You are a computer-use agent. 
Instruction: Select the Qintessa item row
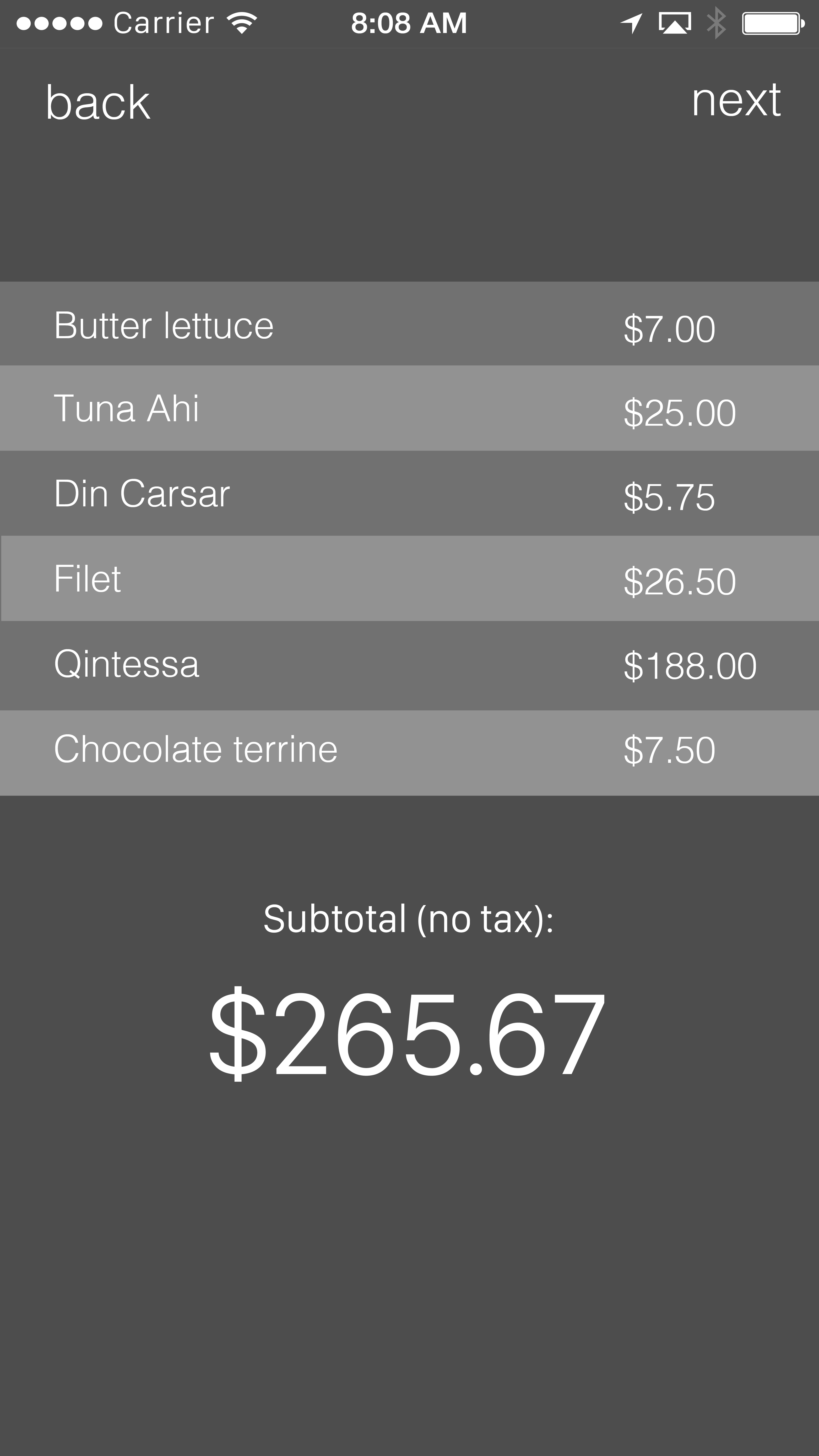point(409,665)
